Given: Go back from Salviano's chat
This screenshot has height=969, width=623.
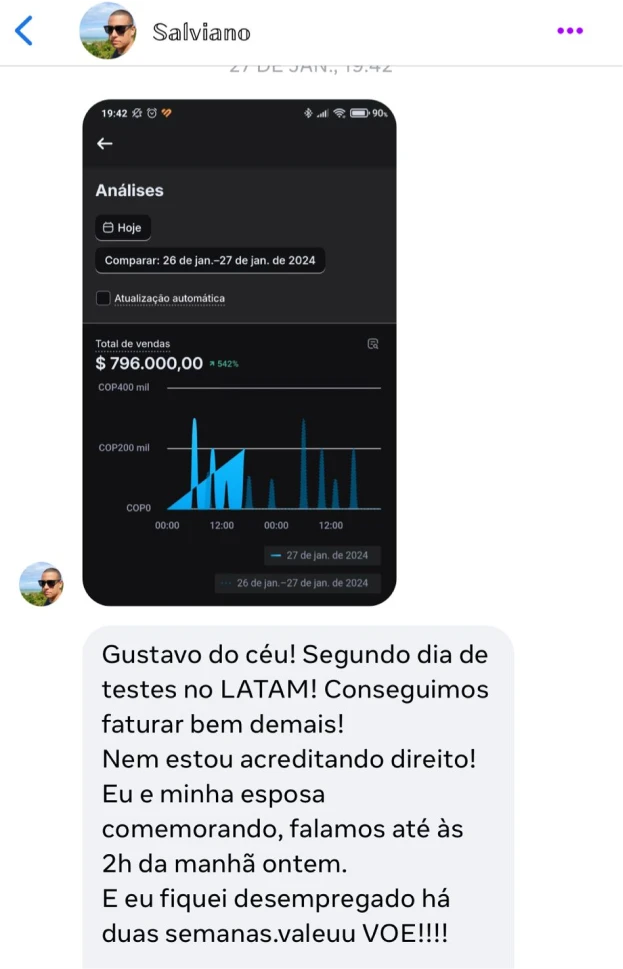Looking at the screenshot, I should pos(24,31).
